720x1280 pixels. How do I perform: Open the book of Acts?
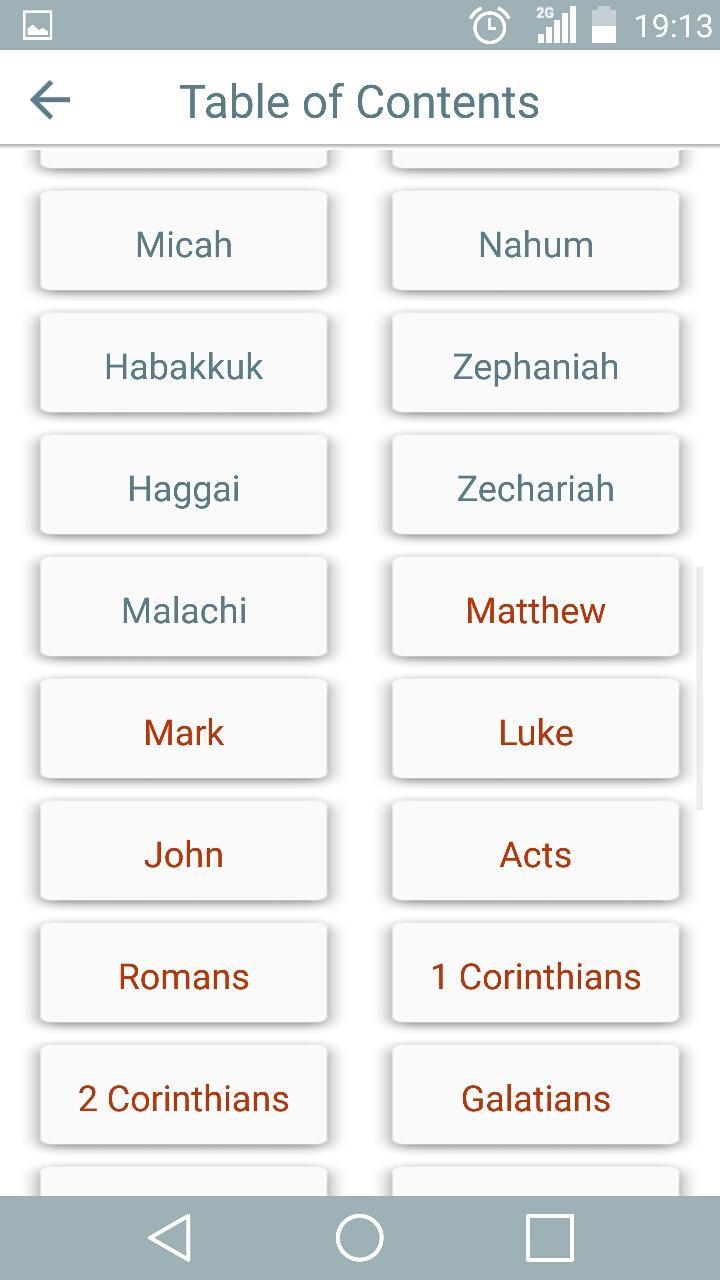click(x=535, y=853)
